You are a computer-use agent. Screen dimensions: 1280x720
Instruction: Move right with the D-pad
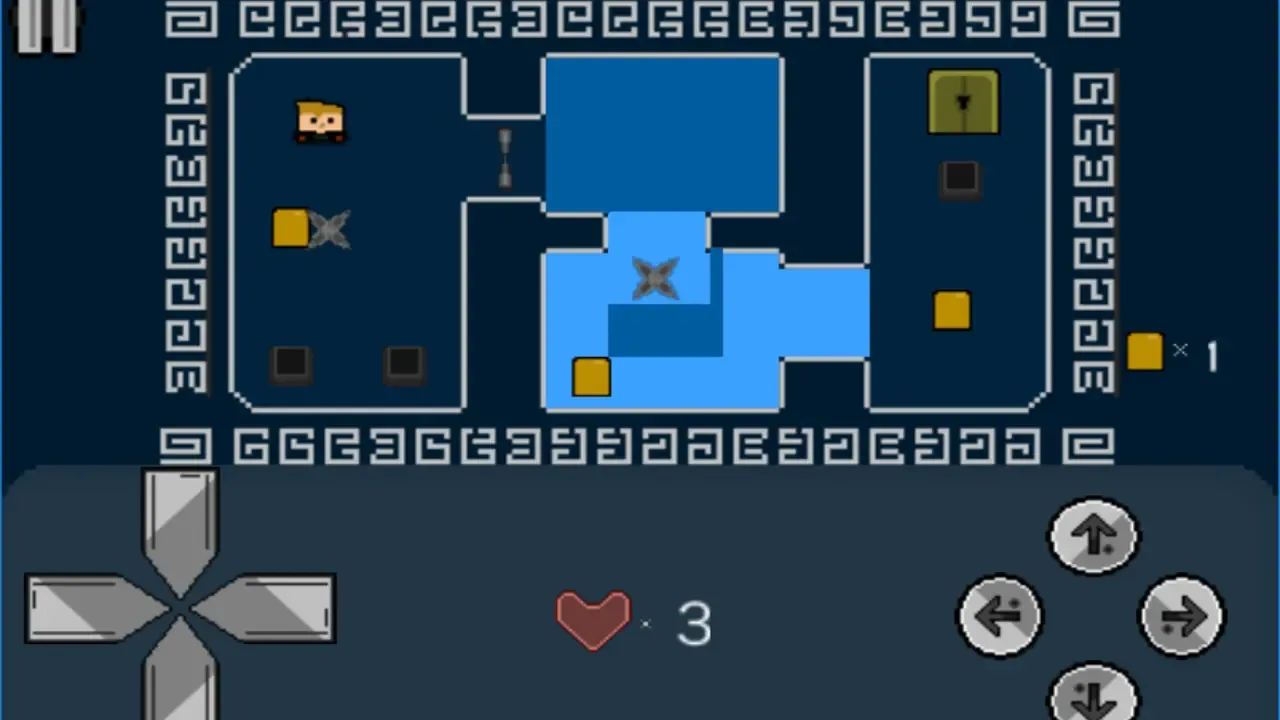pos(265,608)
